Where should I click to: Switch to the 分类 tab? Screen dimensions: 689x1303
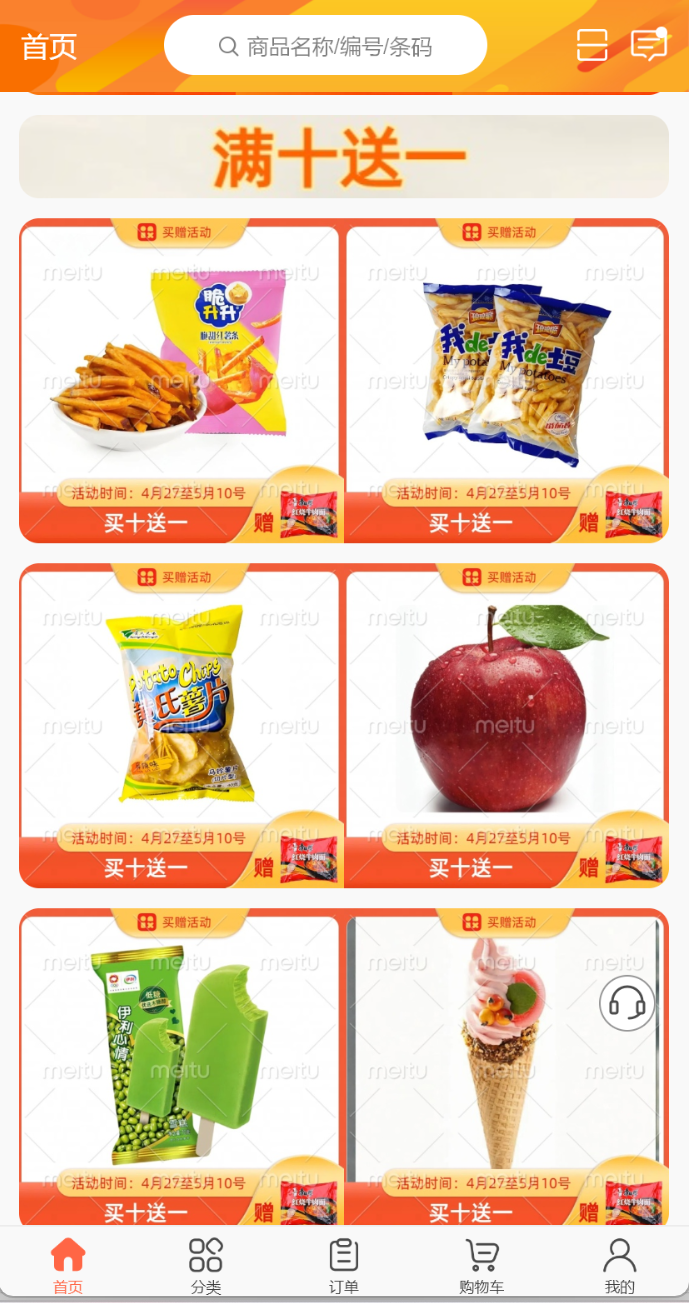pos(206,1265)
